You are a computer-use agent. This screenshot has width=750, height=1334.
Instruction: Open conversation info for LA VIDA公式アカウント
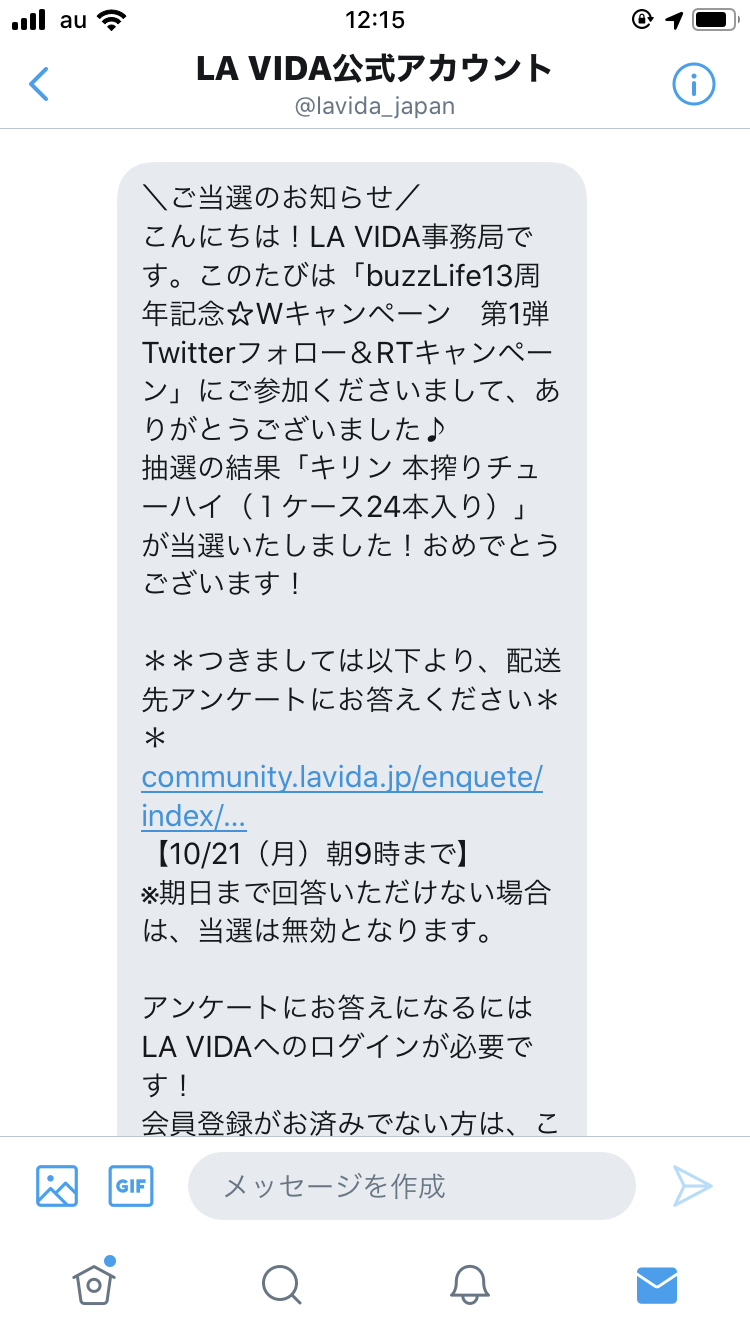click(693, 84)
